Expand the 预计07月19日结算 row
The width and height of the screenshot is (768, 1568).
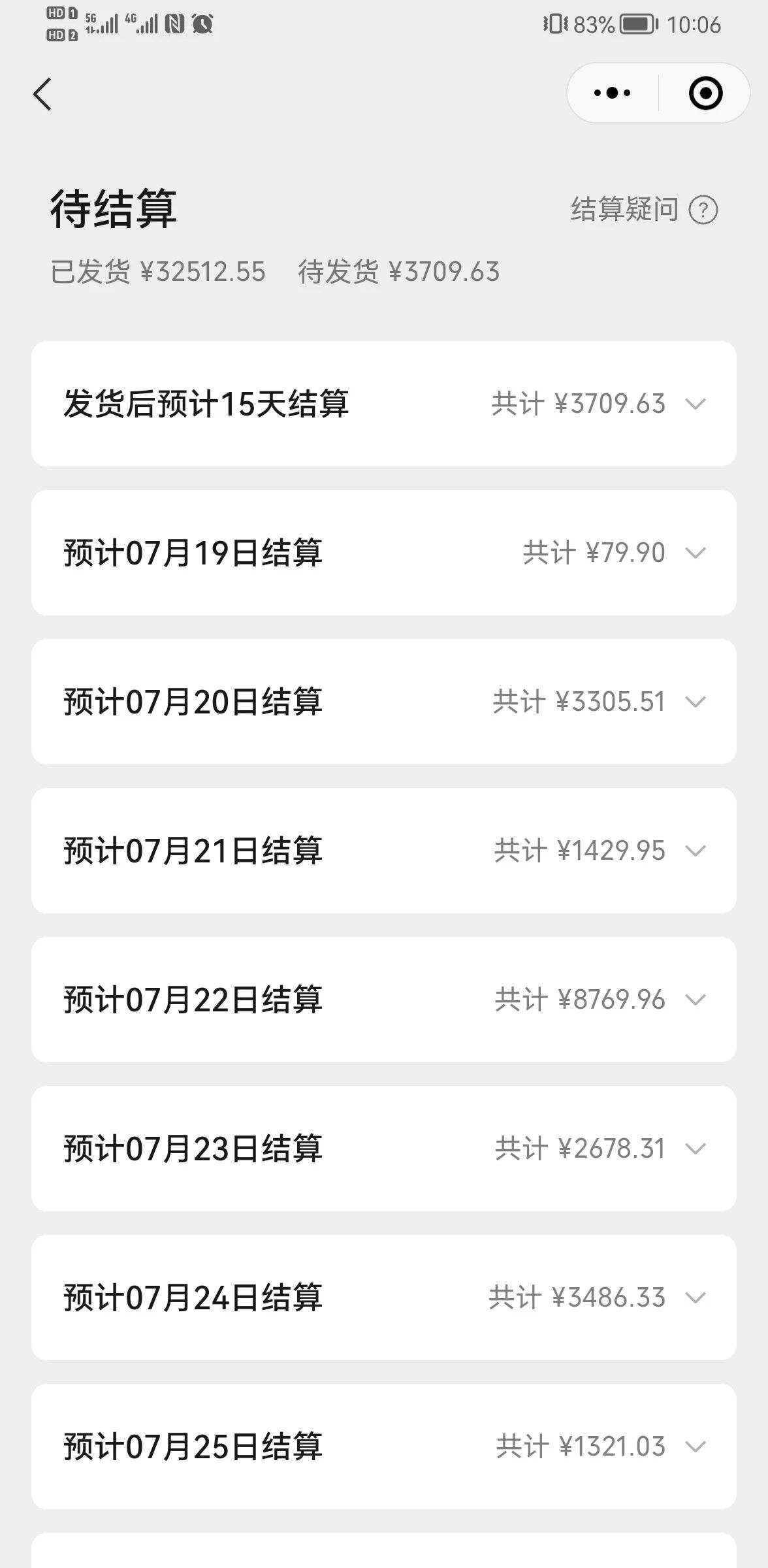[x=695, y=553]
